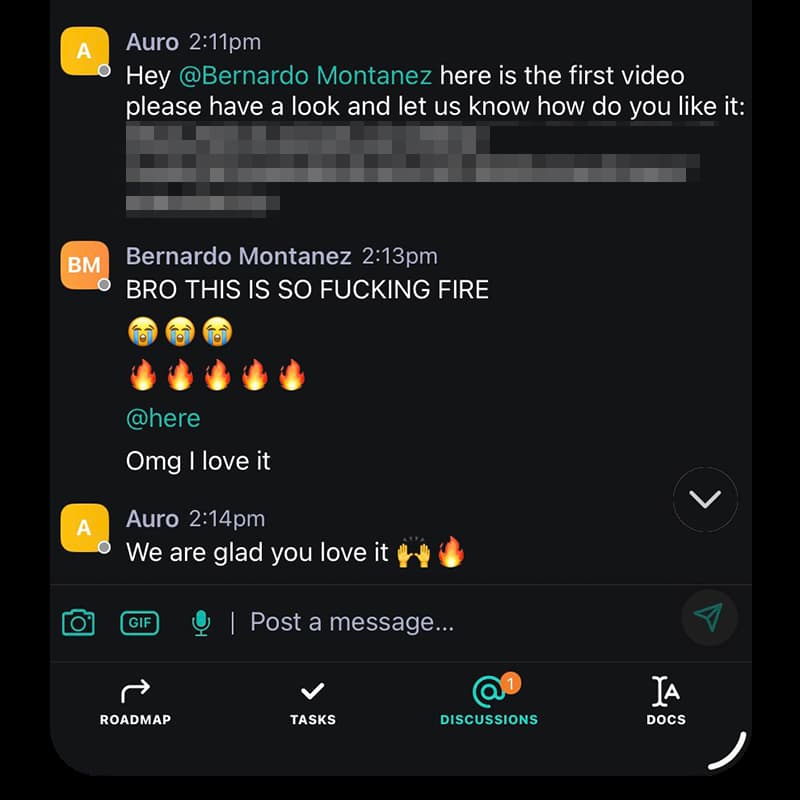Go to the Docs tab

tap(666, 702)
